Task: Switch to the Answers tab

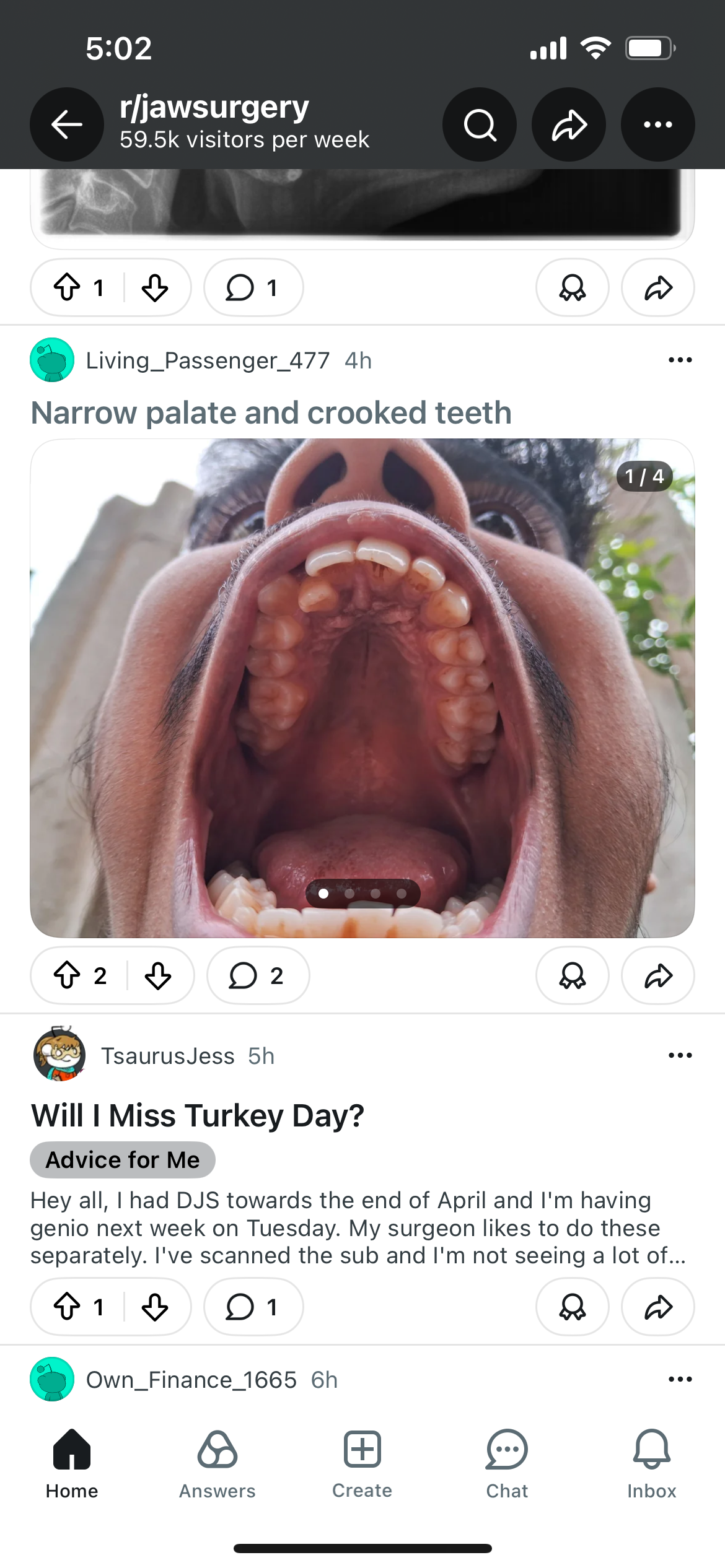Action: tap(217, 1463)
